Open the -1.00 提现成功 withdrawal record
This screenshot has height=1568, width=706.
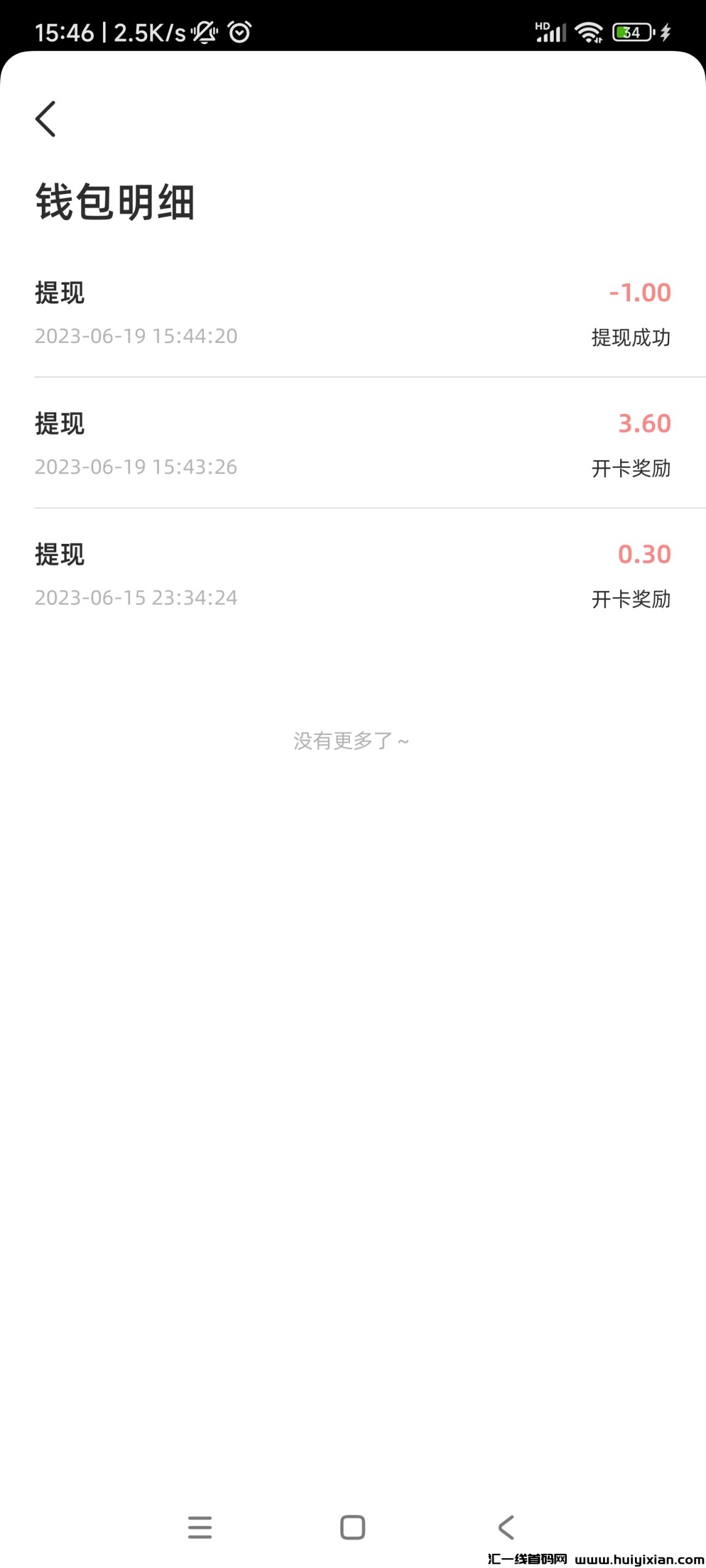353,312
